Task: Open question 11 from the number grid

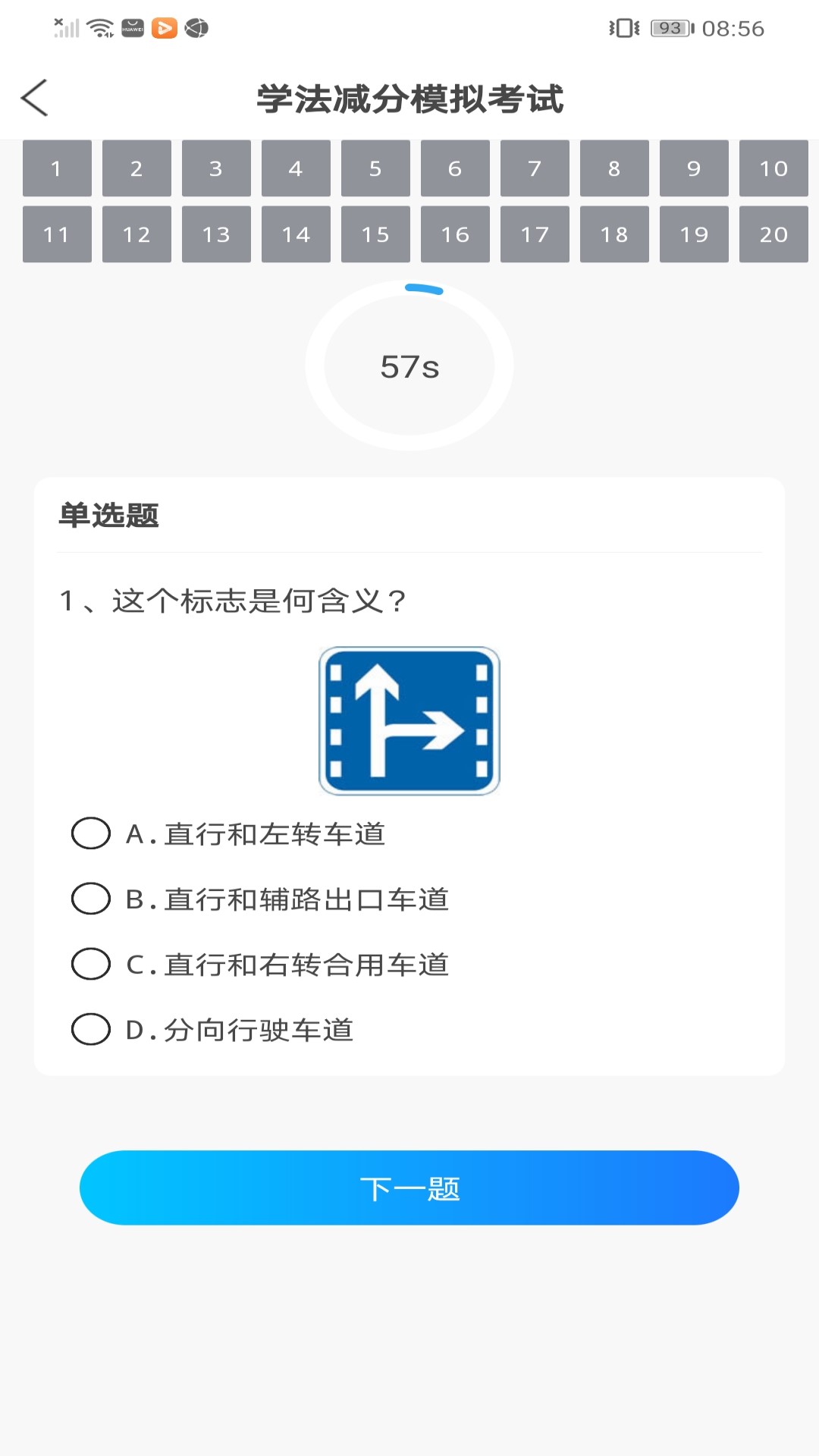Action: tap(57, 235)
